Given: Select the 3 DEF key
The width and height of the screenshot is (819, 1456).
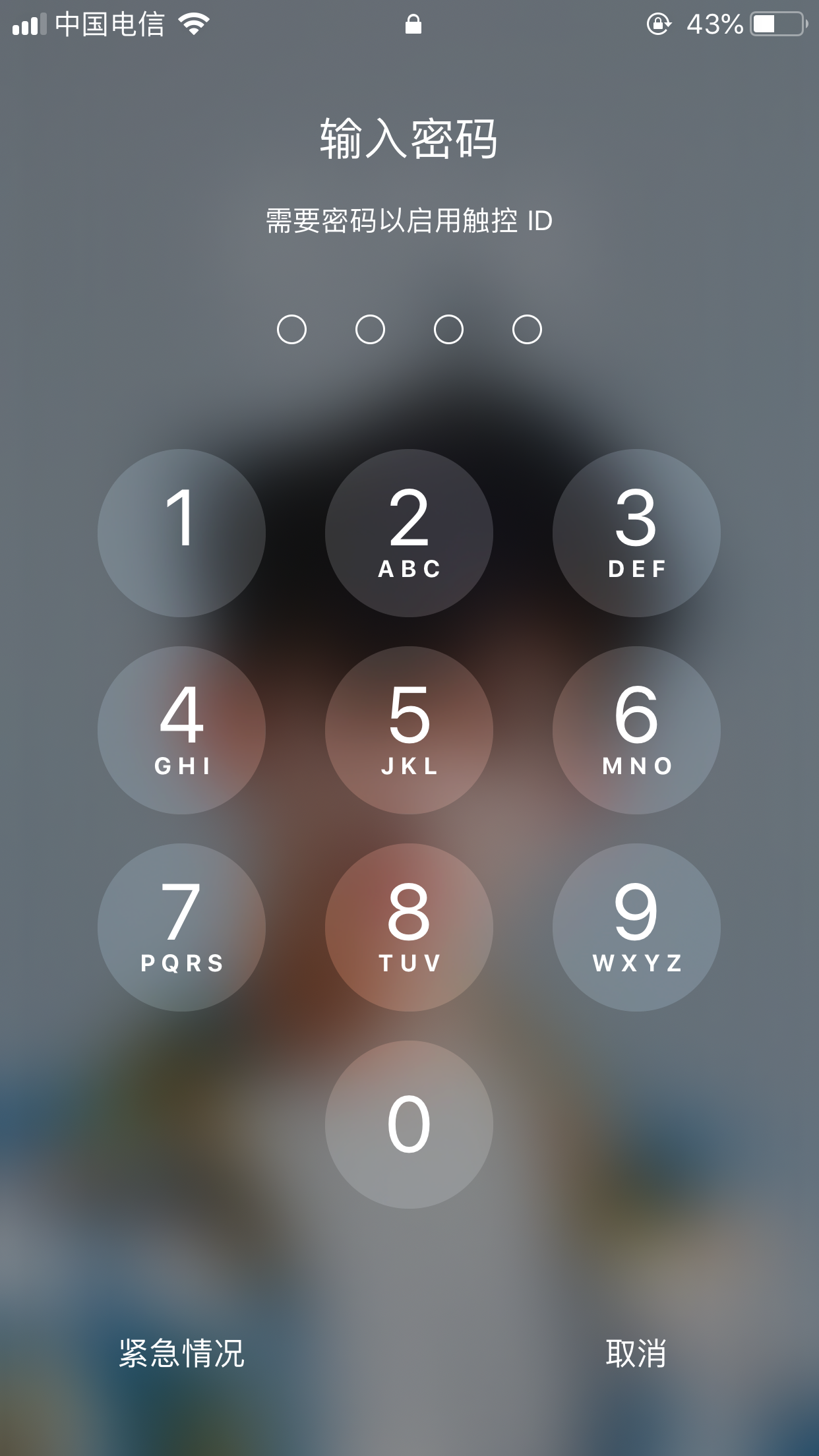Looking at the screenshot, I should click(636, 533).
